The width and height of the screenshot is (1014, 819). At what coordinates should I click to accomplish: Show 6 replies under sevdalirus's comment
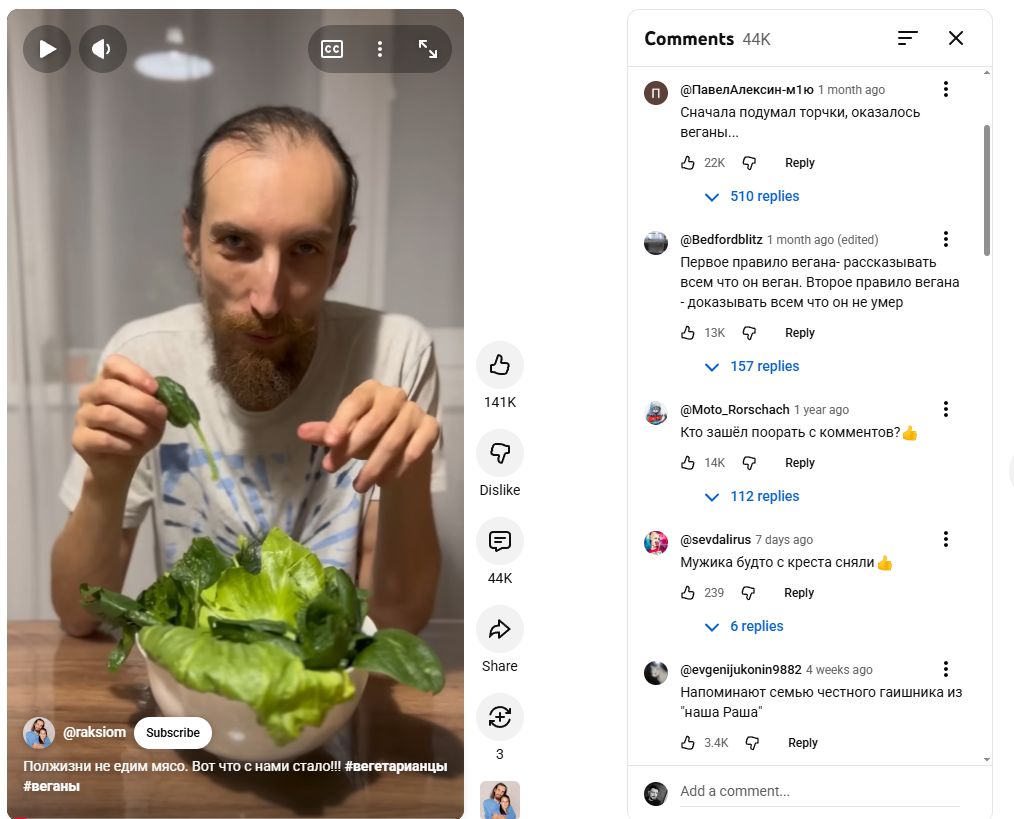[x=744, y=627]
